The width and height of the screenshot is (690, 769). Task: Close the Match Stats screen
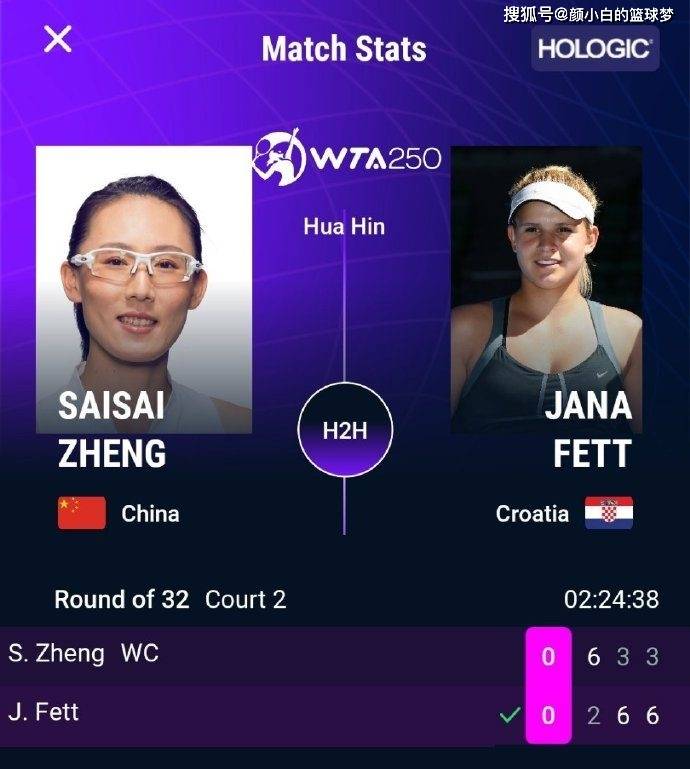[x=58, y=40]
